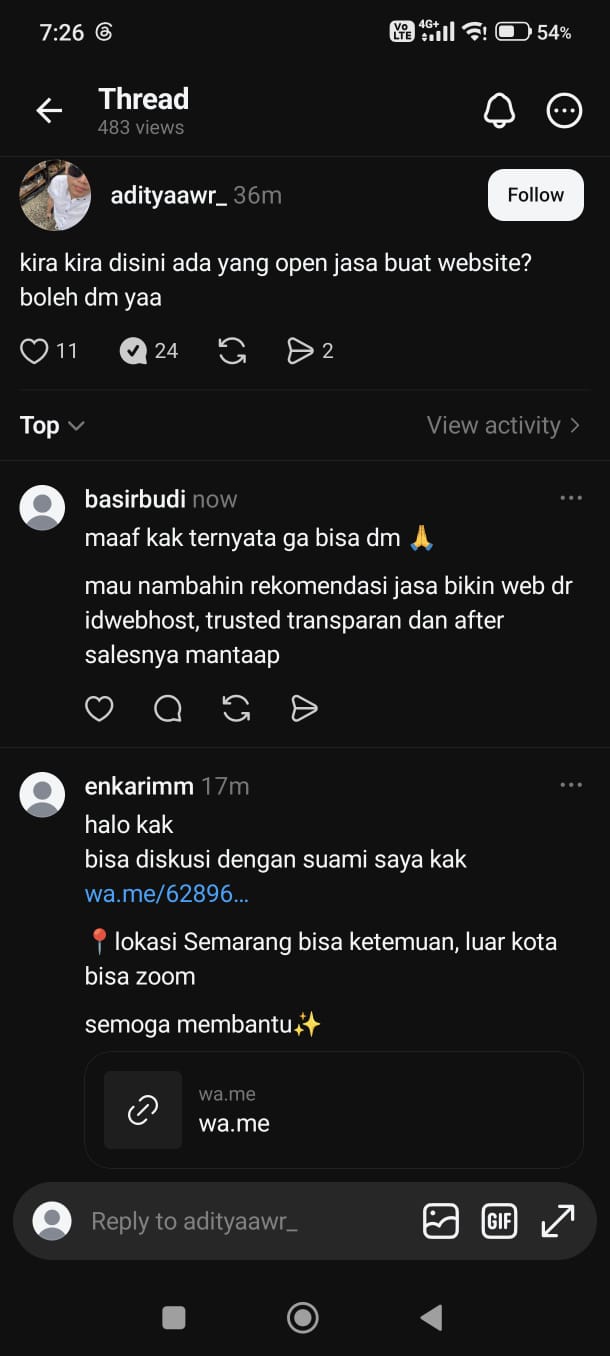This screenshot has width=610, height=1356.
Task: Repost adityaawr_'s post
Action: point(232,351)
